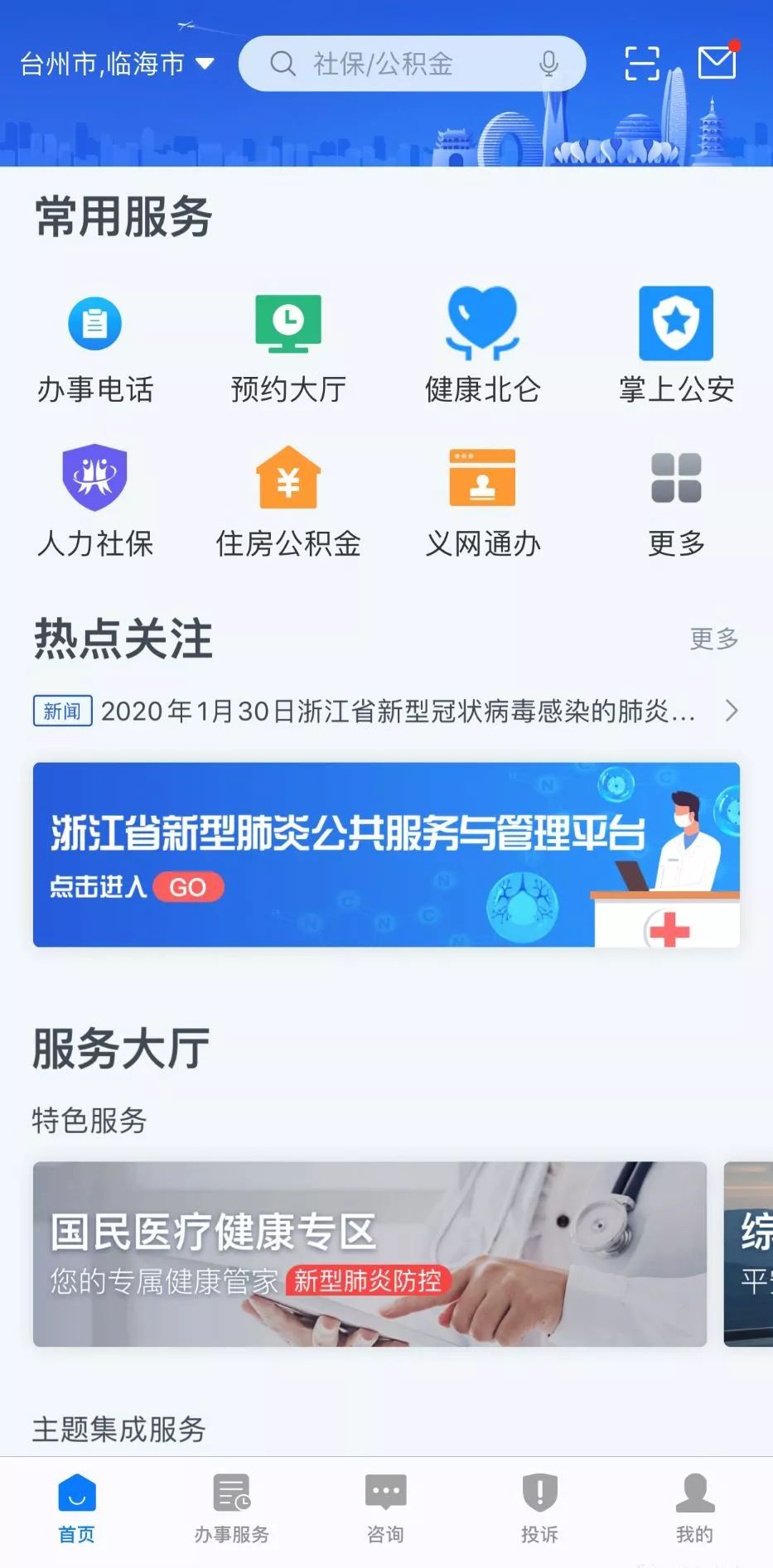Switch to the 我的 tab
Screen dimensions: 773x1568
694,1509
